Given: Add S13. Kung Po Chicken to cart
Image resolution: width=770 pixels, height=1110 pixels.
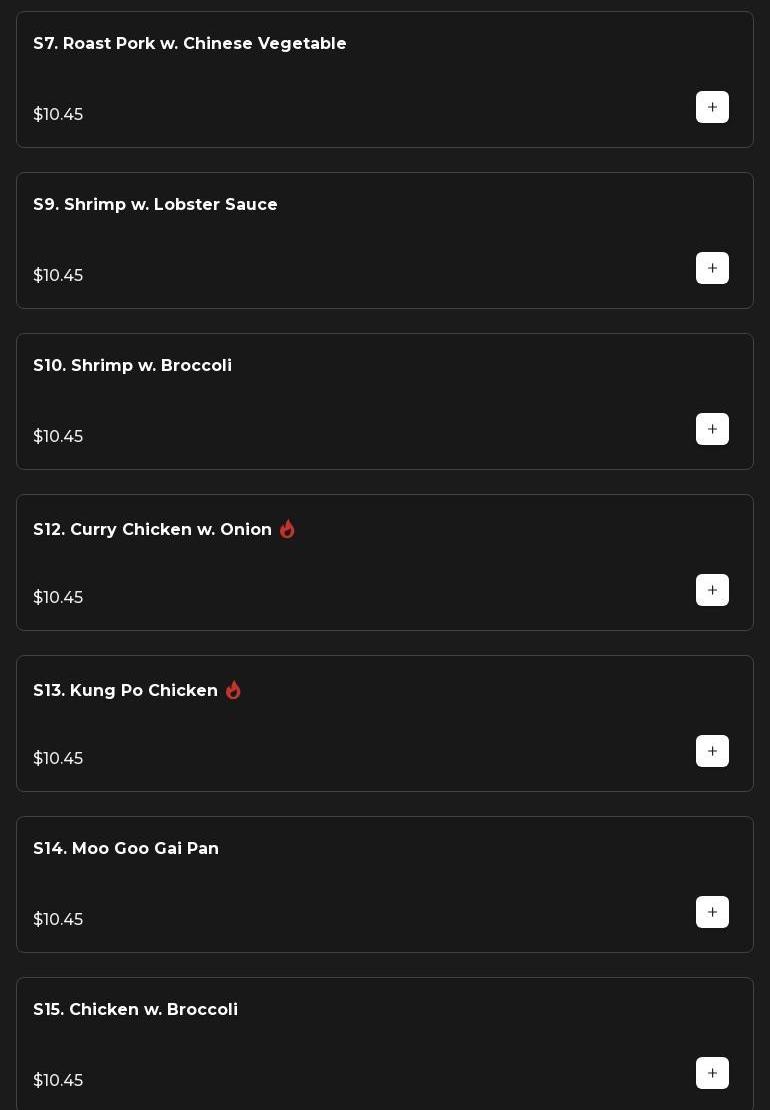Looking at the screenshot, I should point(712,751).
